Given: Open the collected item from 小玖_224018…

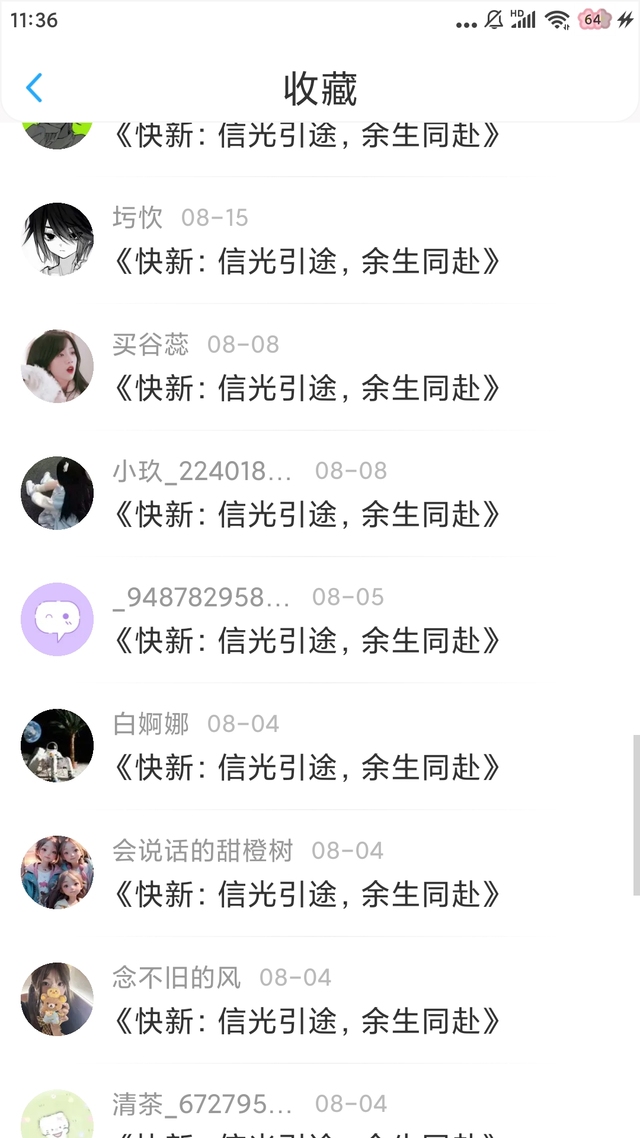Looking at the screenshot, I should (307, 515).
